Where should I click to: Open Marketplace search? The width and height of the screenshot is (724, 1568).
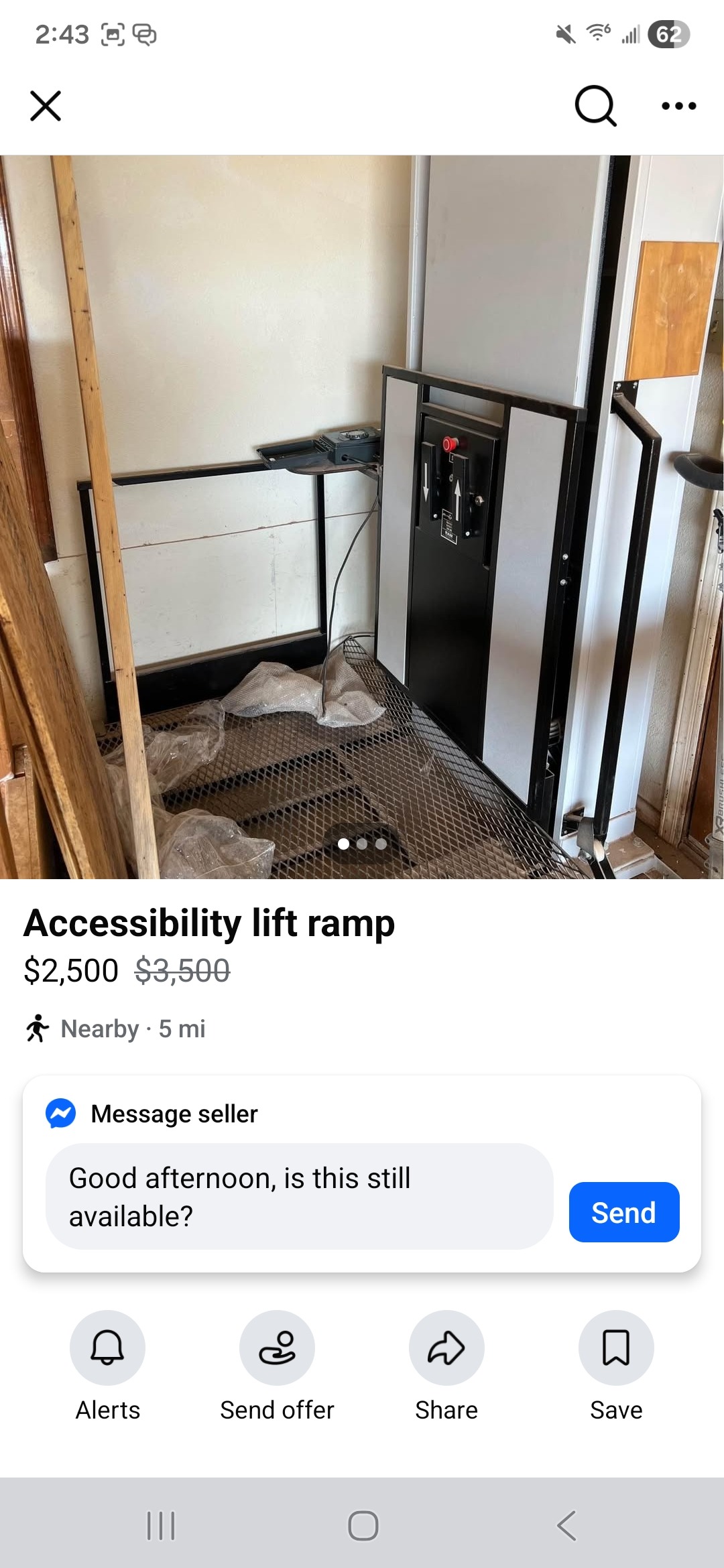coord(595,106)
